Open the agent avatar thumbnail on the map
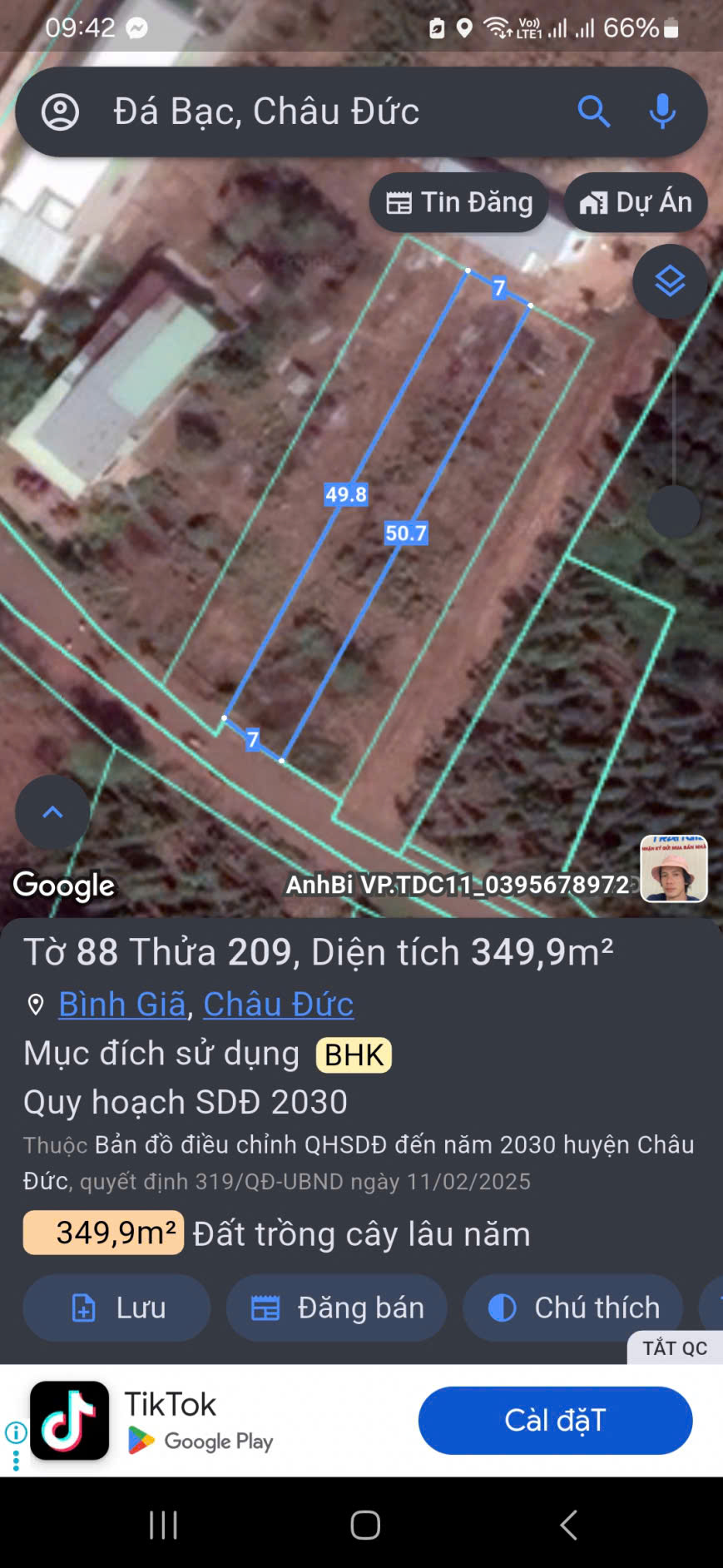 click(673, 869)
